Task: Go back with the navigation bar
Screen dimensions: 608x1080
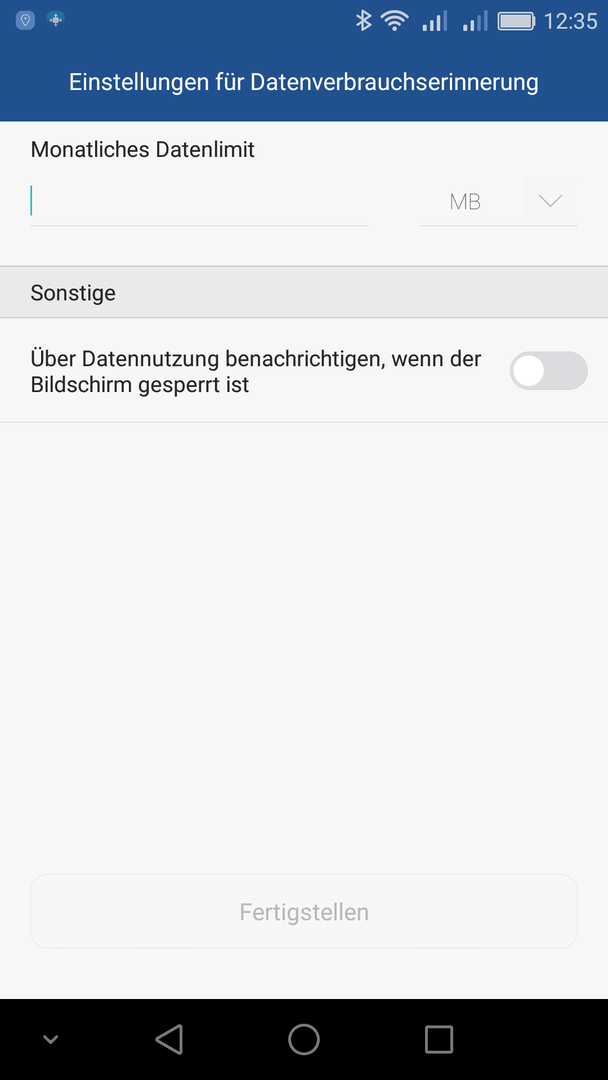Action: pyautogui.click(x=169, y=1040)
